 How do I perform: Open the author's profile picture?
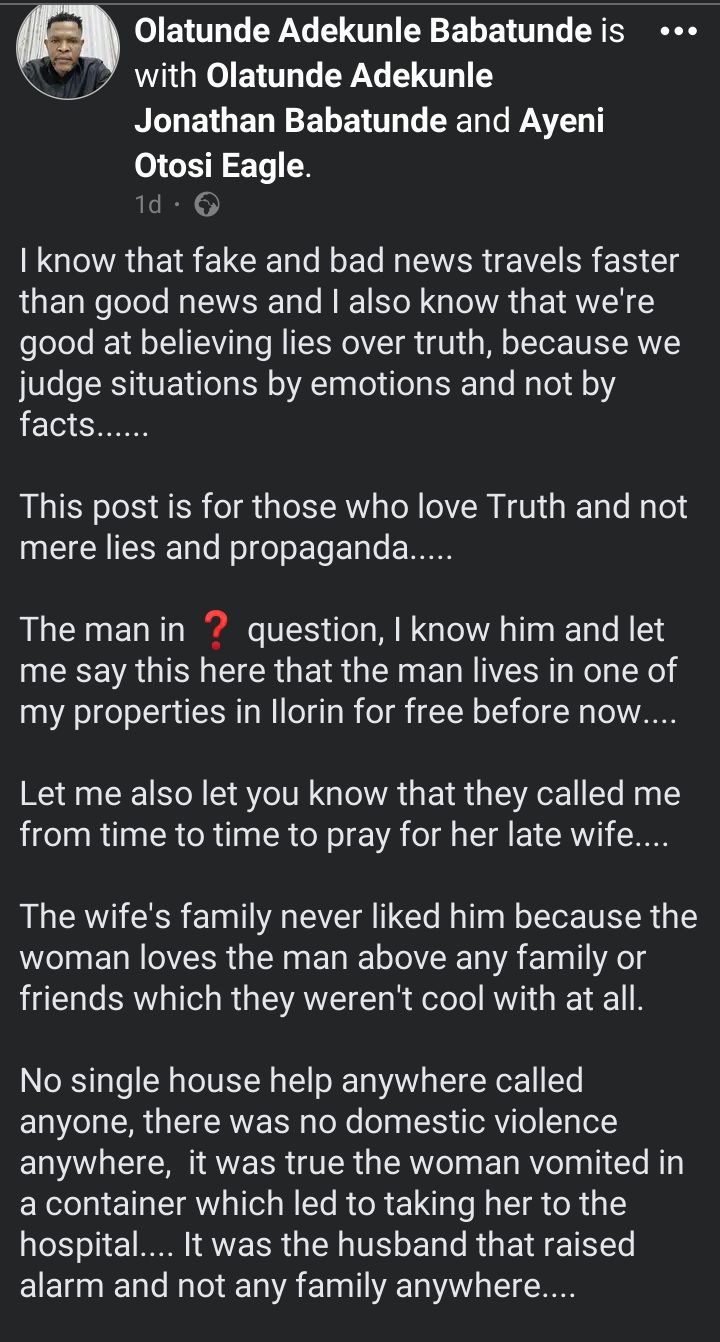coord(67,50)
